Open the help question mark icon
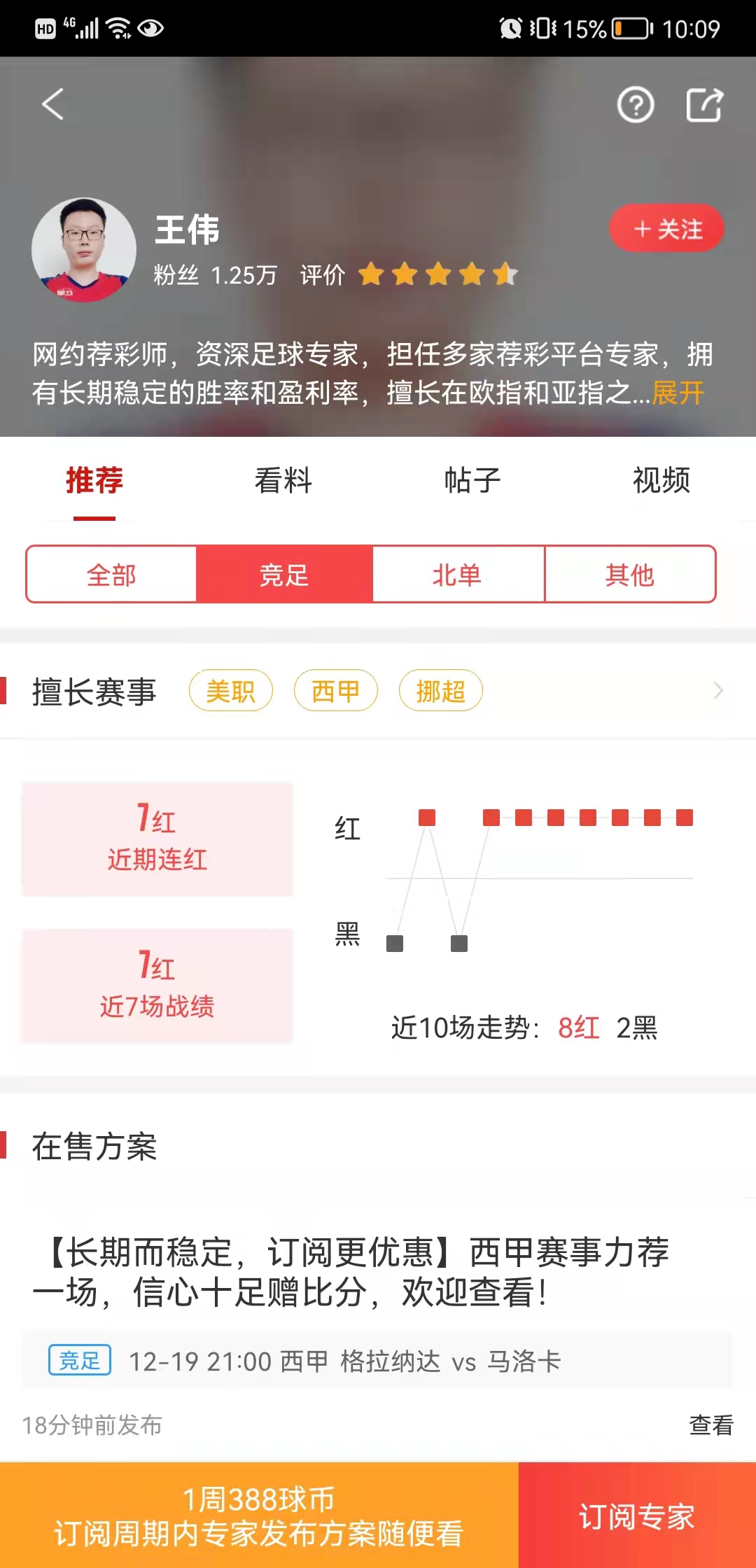 (x=635, y=106)
